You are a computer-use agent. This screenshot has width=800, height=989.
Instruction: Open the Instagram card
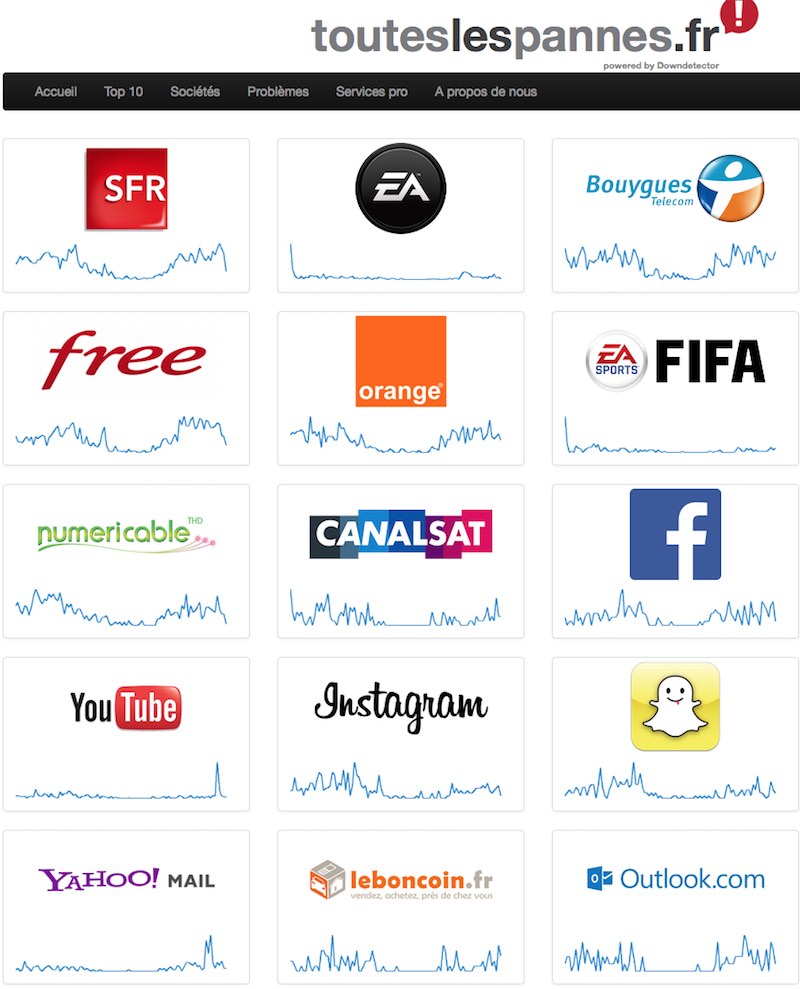[400, 707]
